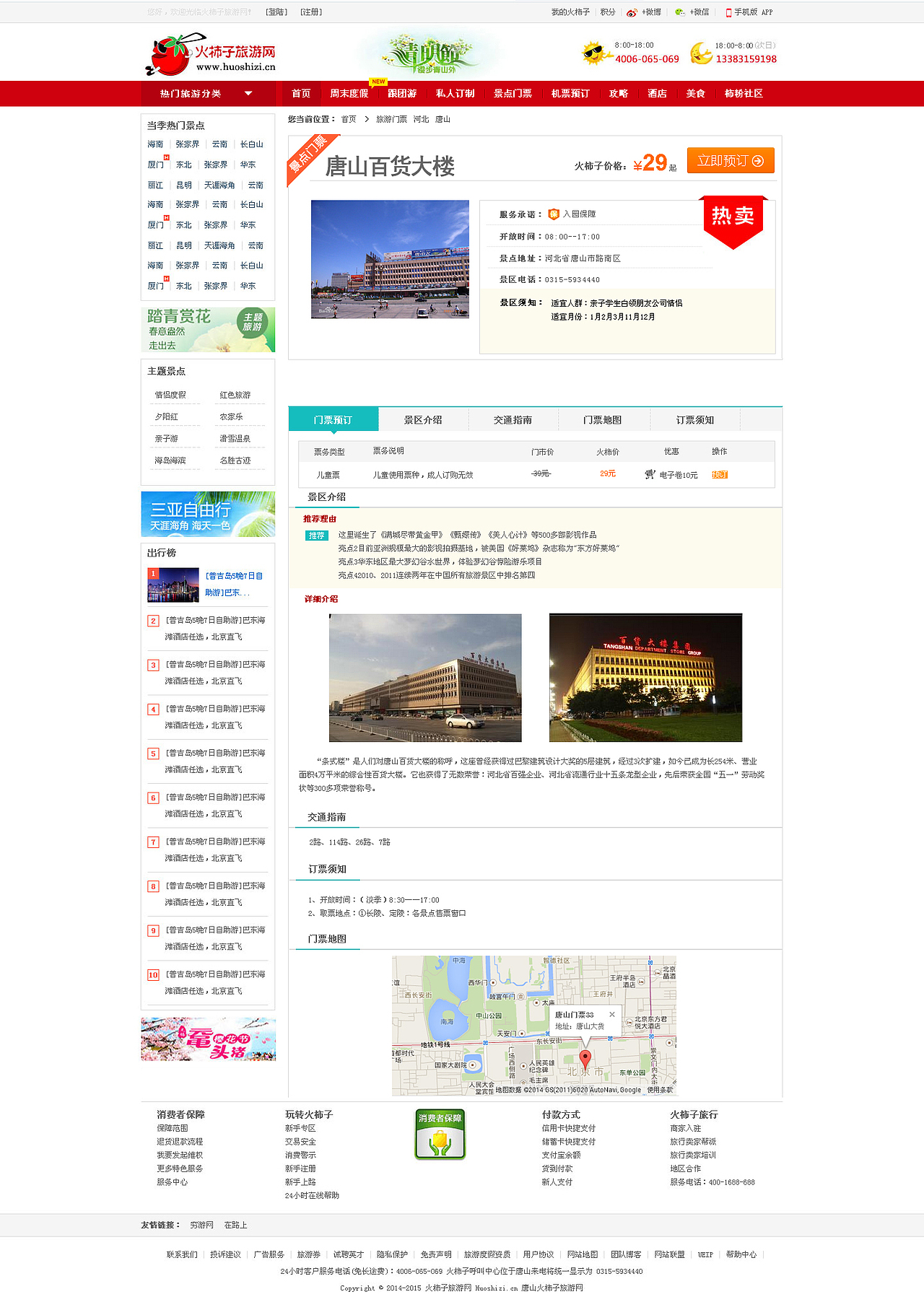
Task: Open the 手机版 APP mobile icon
Action: click(x=731, y=12)
